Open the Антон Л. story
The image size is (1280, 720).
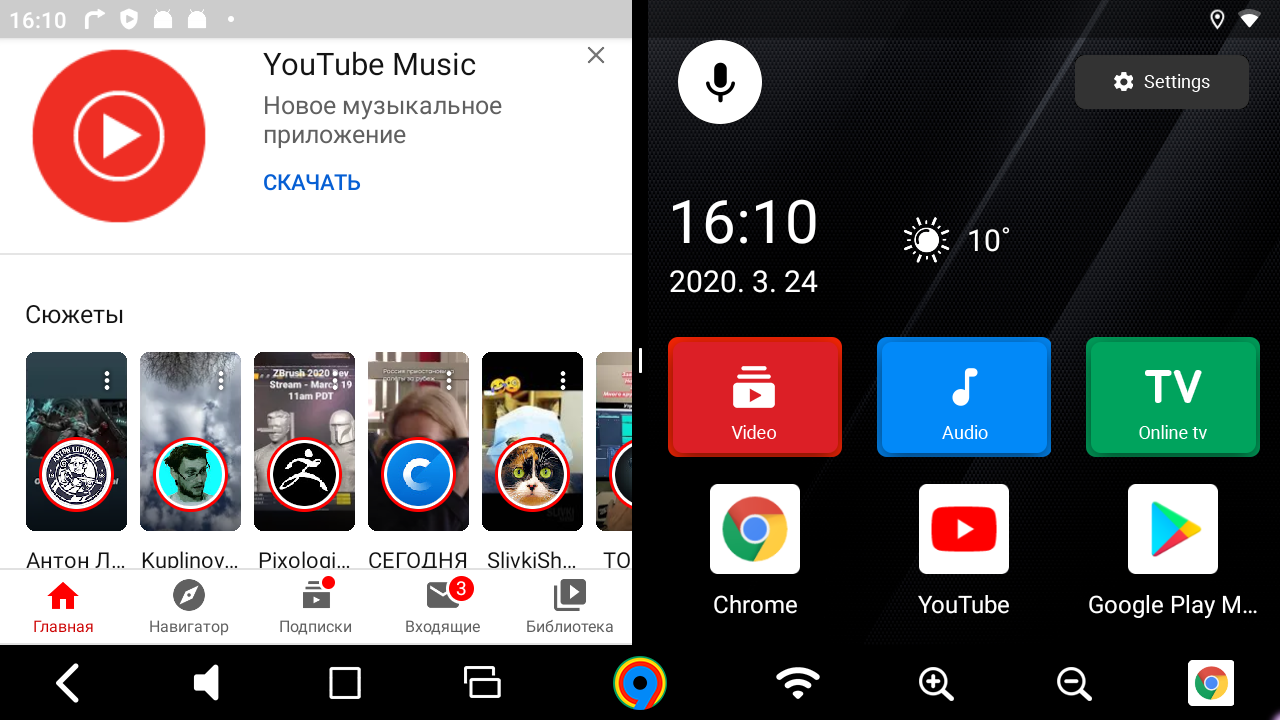tap(76, 442)
